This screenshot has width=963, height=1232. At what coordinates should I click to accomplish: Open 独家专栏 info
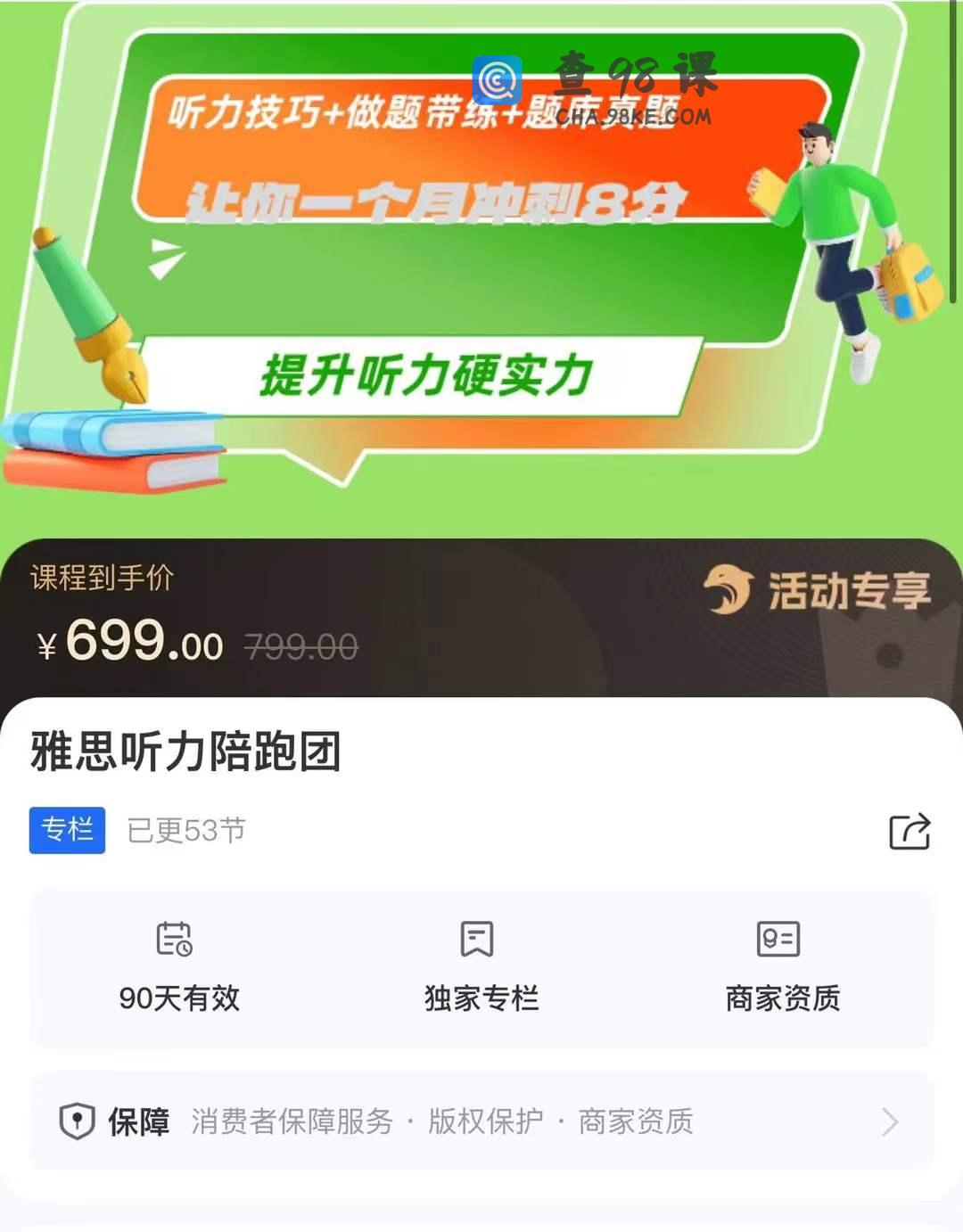point(481,967)
